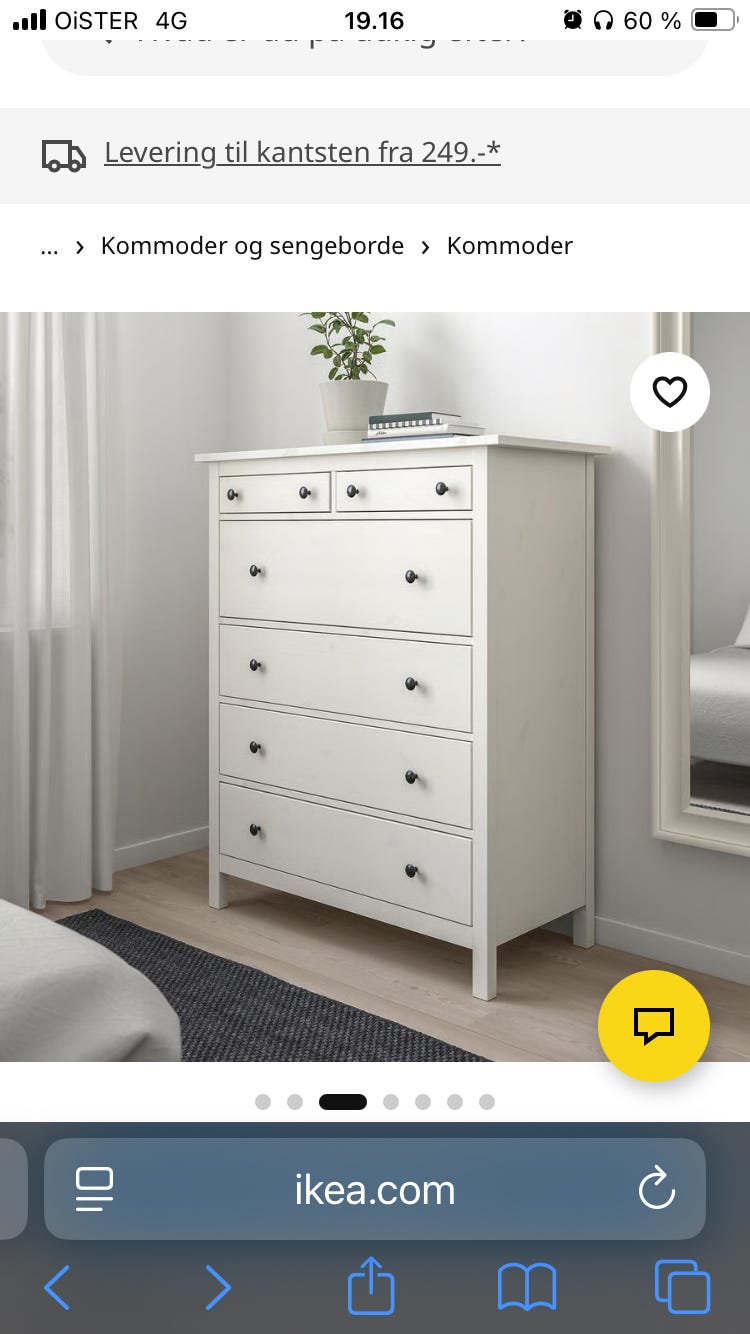Go back to the previous page
The height and width of the screenshot is (1334, 750).
57,1286
